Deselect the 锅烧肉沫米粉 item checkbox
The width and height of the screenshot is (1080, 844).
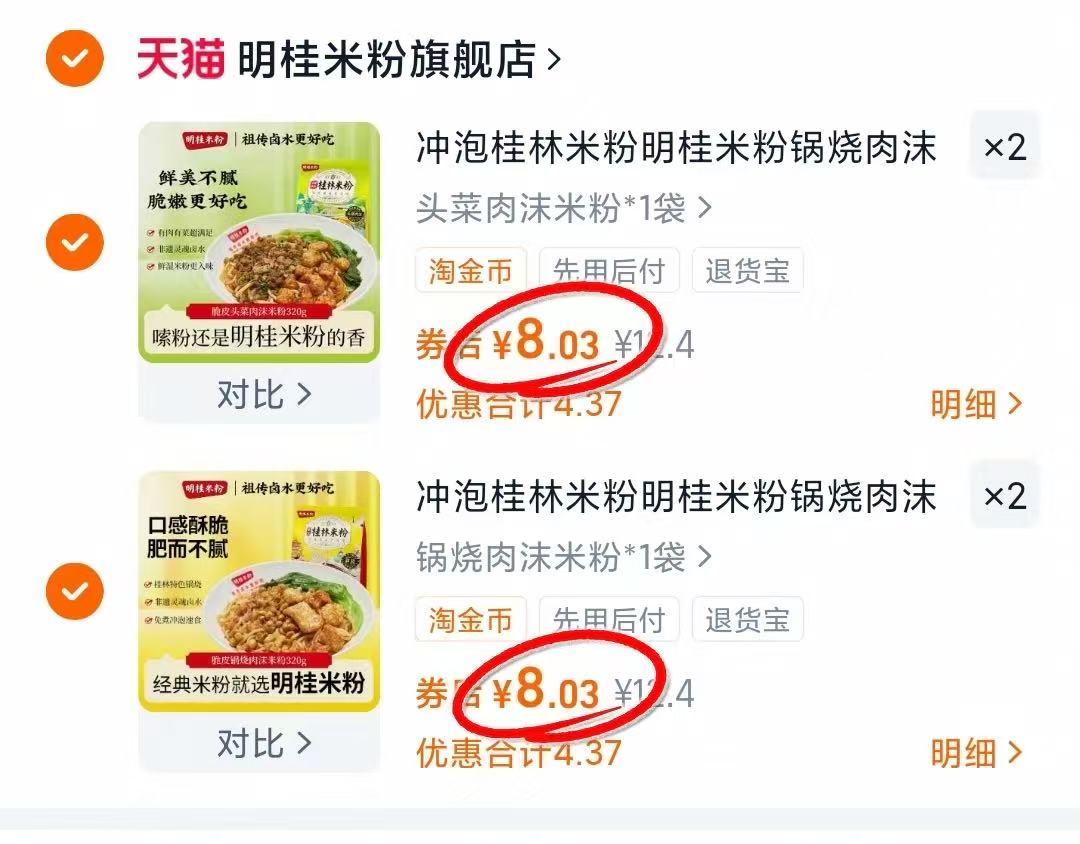point(75,591)
